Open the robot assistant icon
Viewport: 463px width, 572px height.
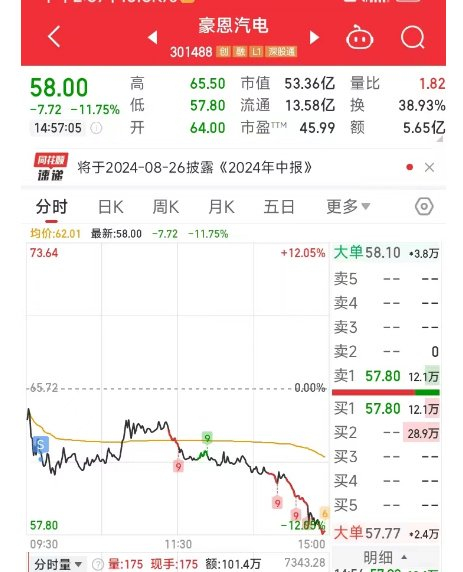[x=359, y=36]
